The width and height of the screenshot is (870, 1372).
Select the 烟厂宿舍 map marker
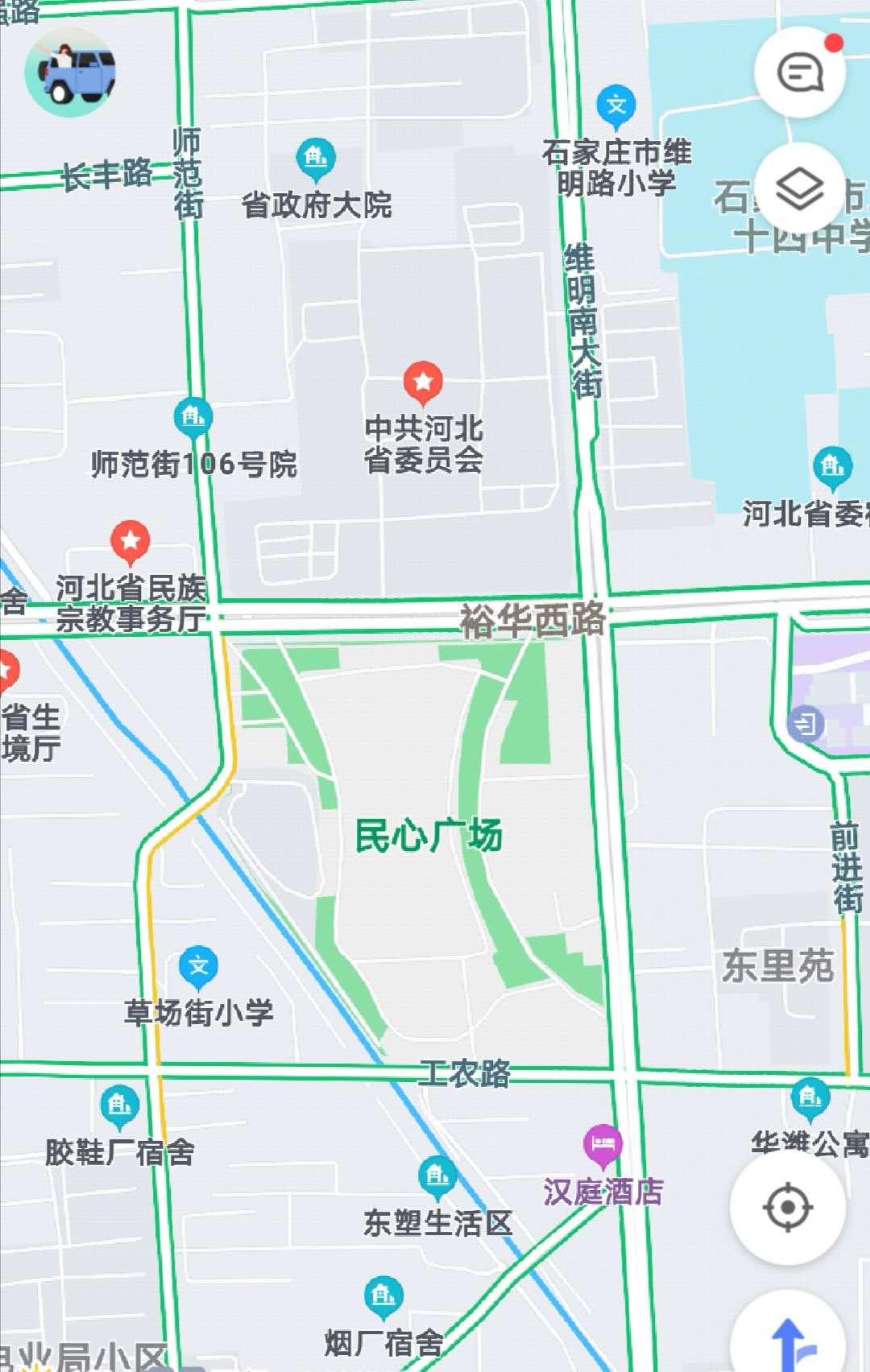click(x=383, y=1296)
